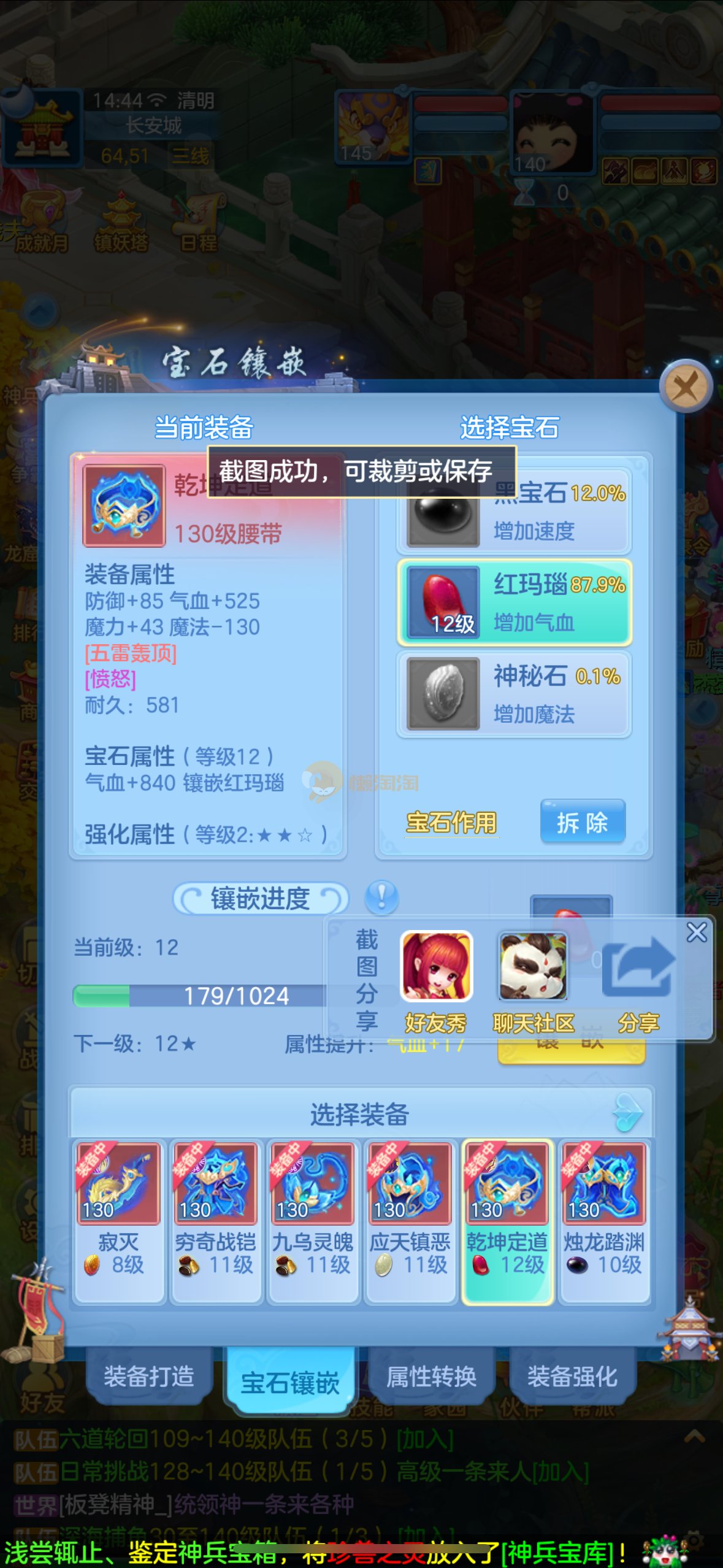Switch to the 装备打造 tab

click(149, 1377)
